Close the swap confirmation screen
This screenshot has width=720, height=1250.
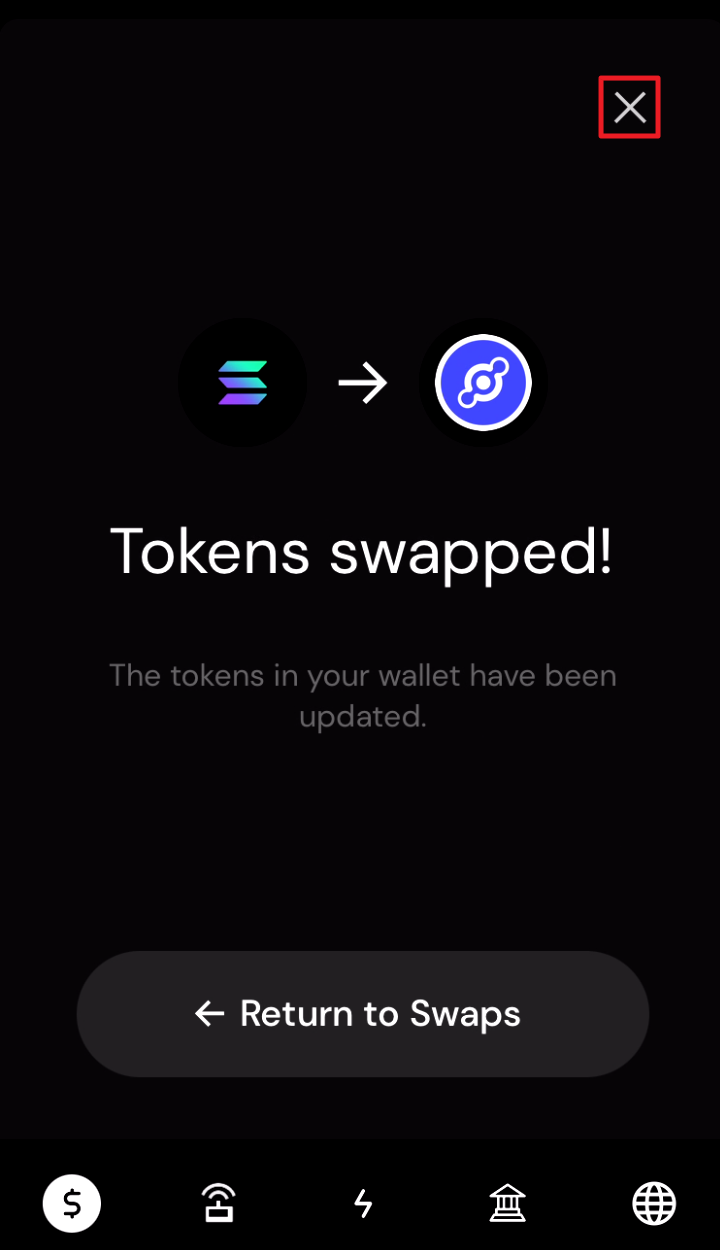(630, 107)
